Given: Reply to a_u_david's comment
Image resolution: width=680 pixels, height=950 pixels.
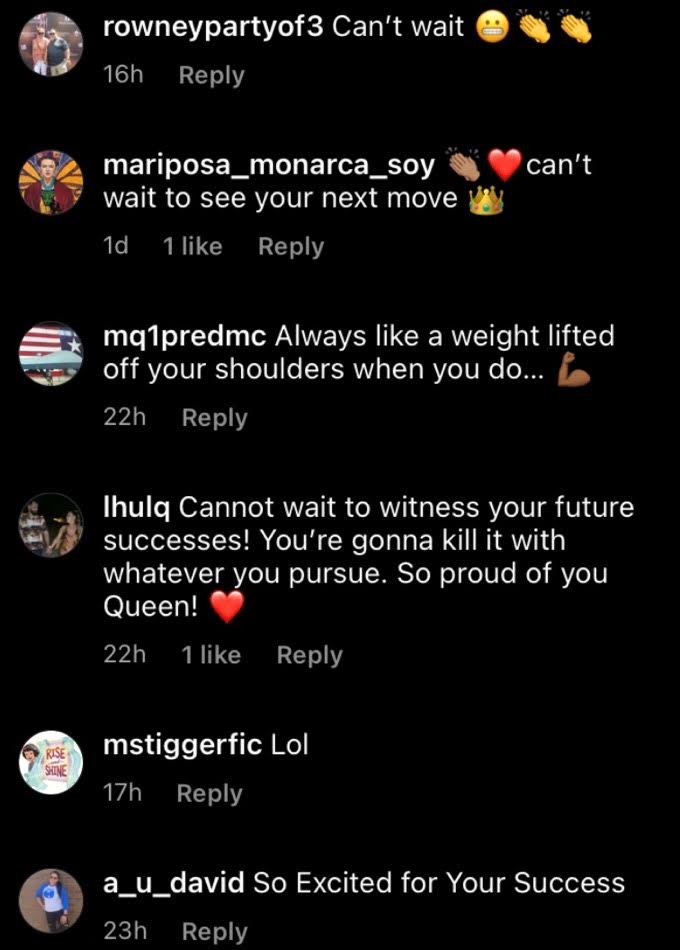Looking at the screenshot, I should (214, 931).
